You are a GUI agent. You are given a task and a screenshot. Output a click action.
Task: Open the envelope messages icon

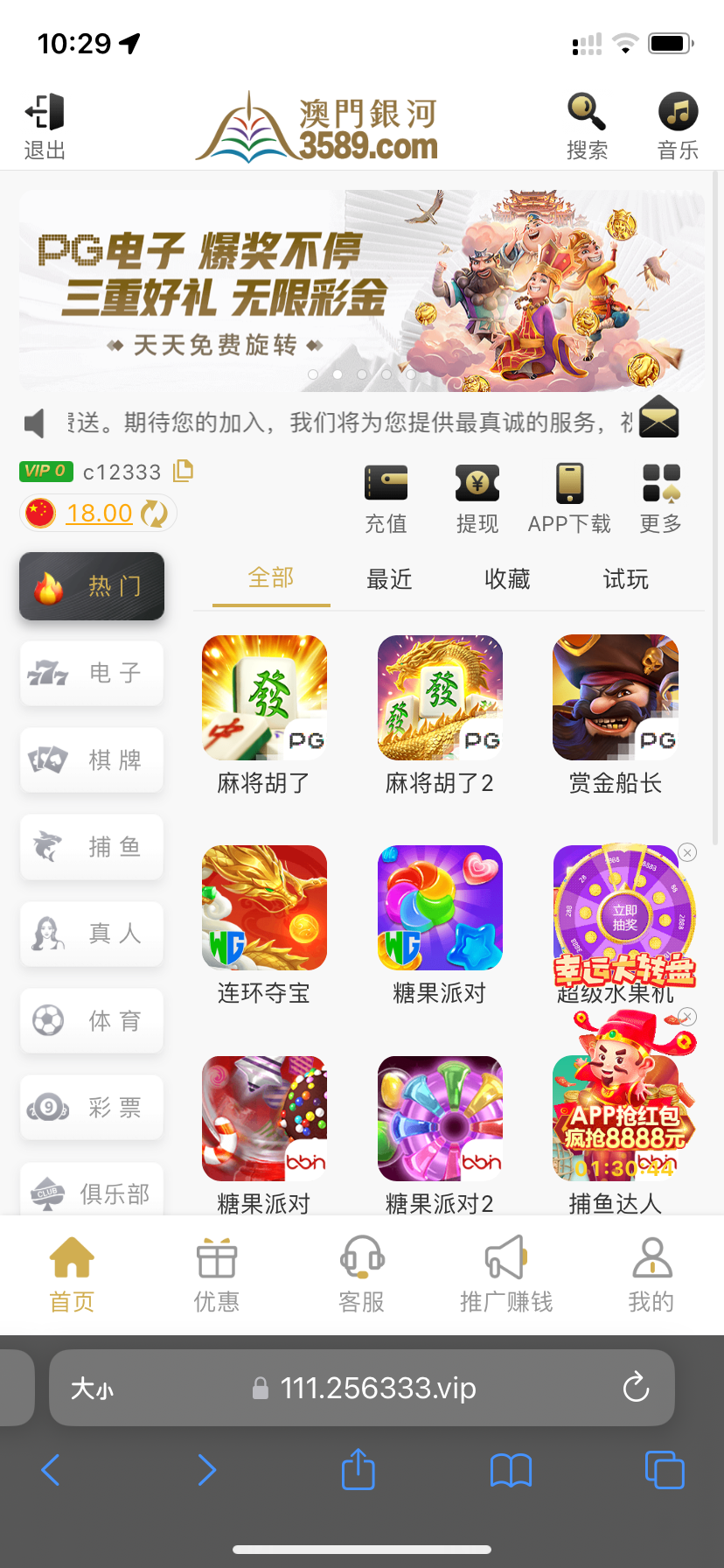tap(658, 416)
